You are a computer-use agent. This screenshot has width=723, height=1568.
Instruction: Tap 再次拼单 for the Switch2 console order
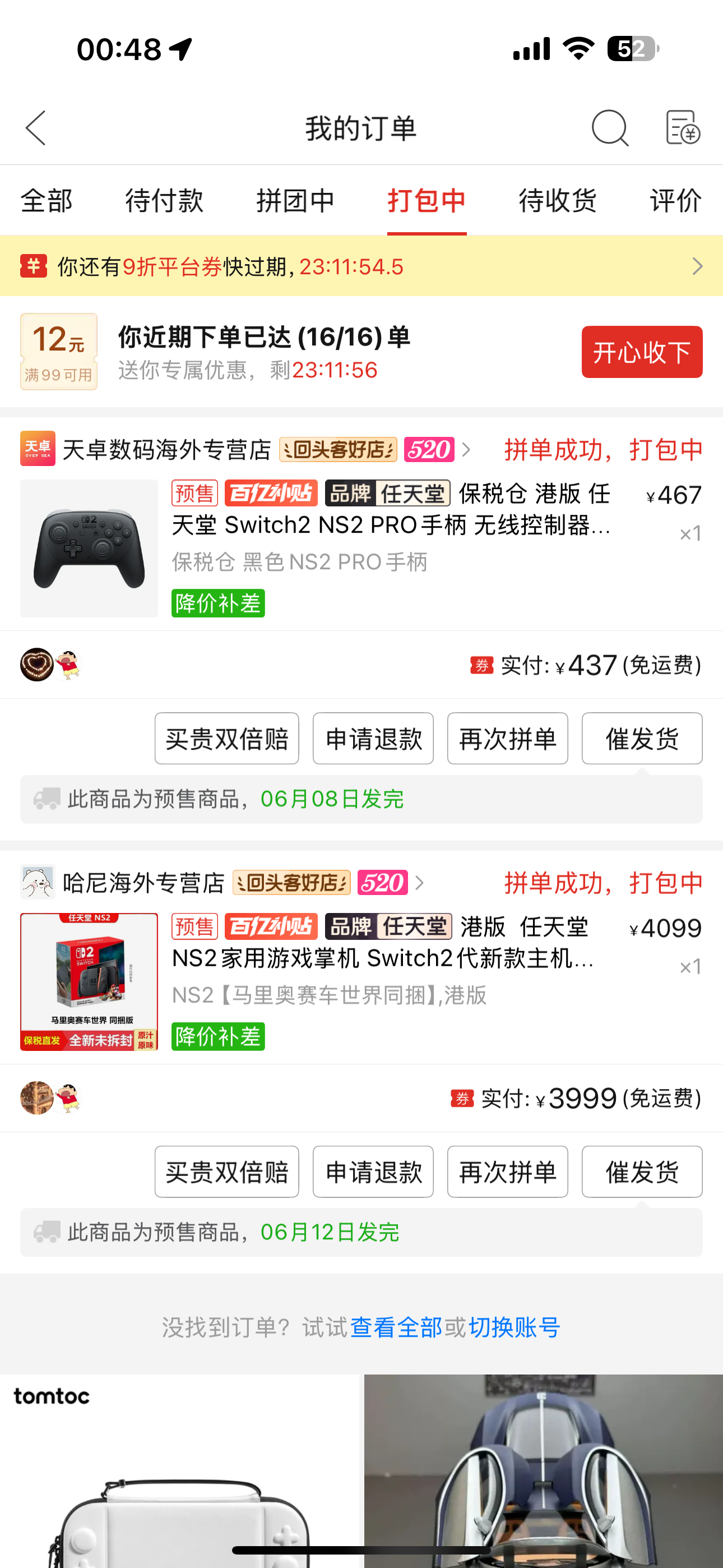tap(508, 1172)
